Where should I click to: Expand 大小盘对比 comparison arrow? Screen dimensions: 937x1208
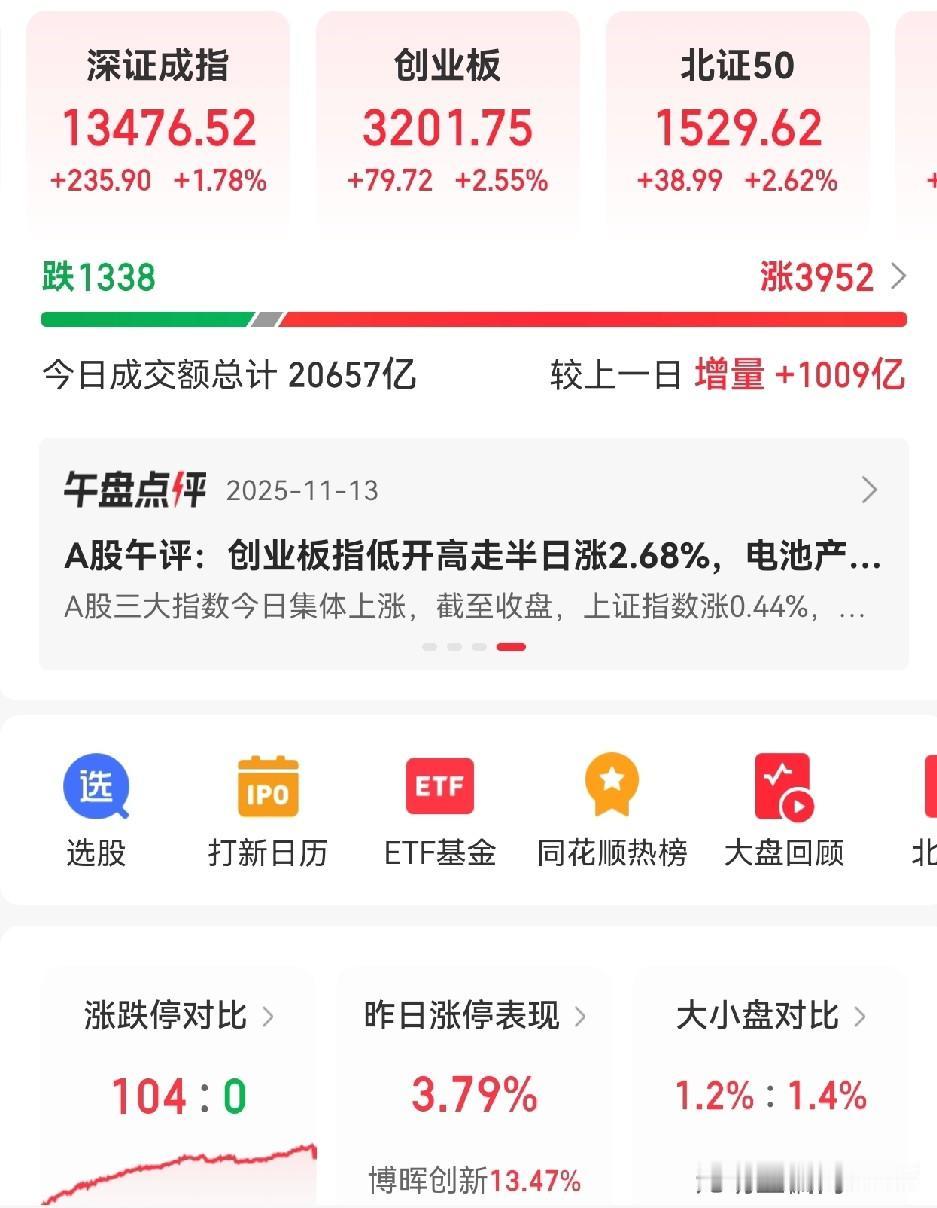coord(861,1016)
